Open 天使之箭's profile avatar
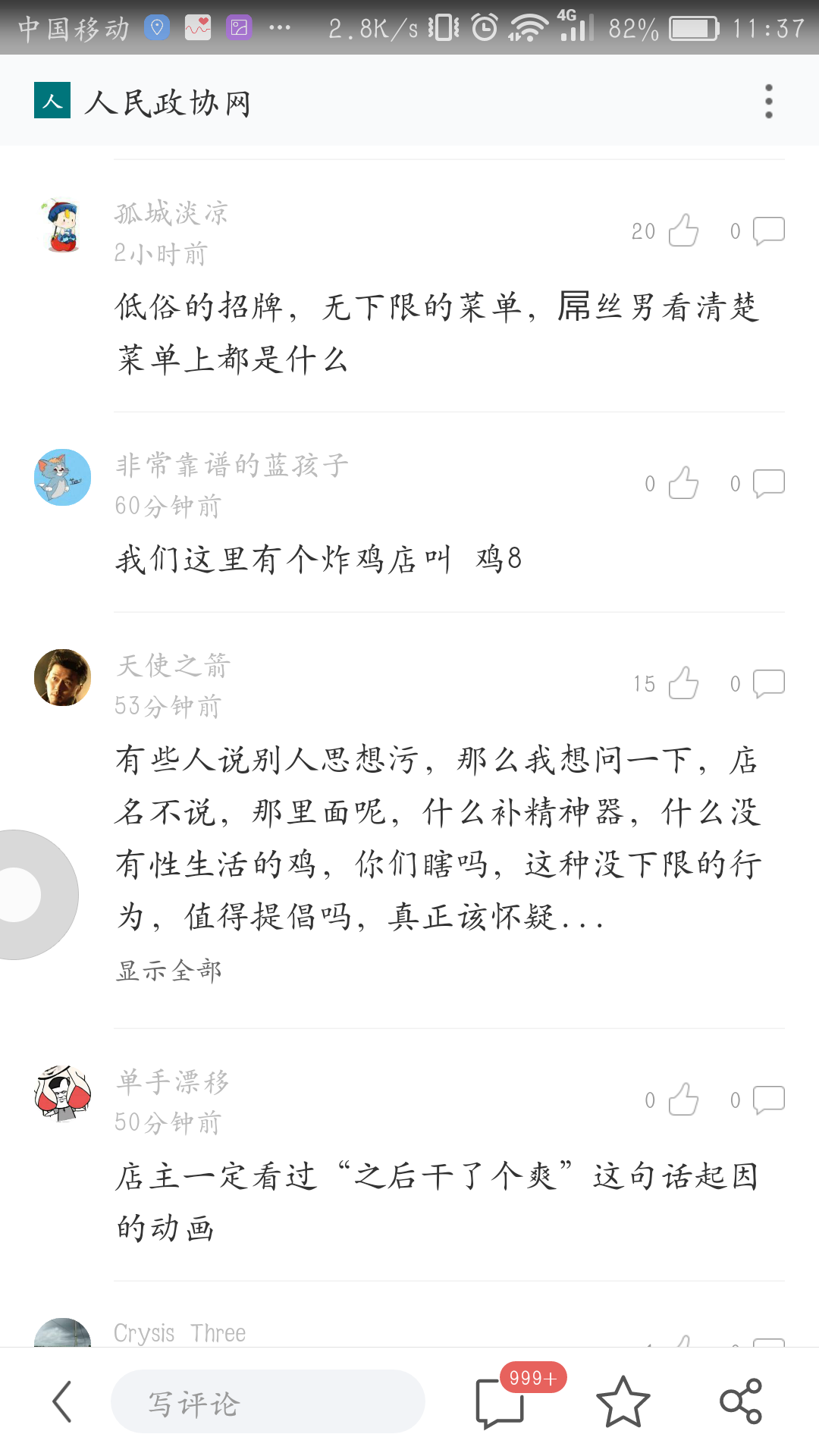This screenshot has height=1456, width=819. (x=62, y=677)
